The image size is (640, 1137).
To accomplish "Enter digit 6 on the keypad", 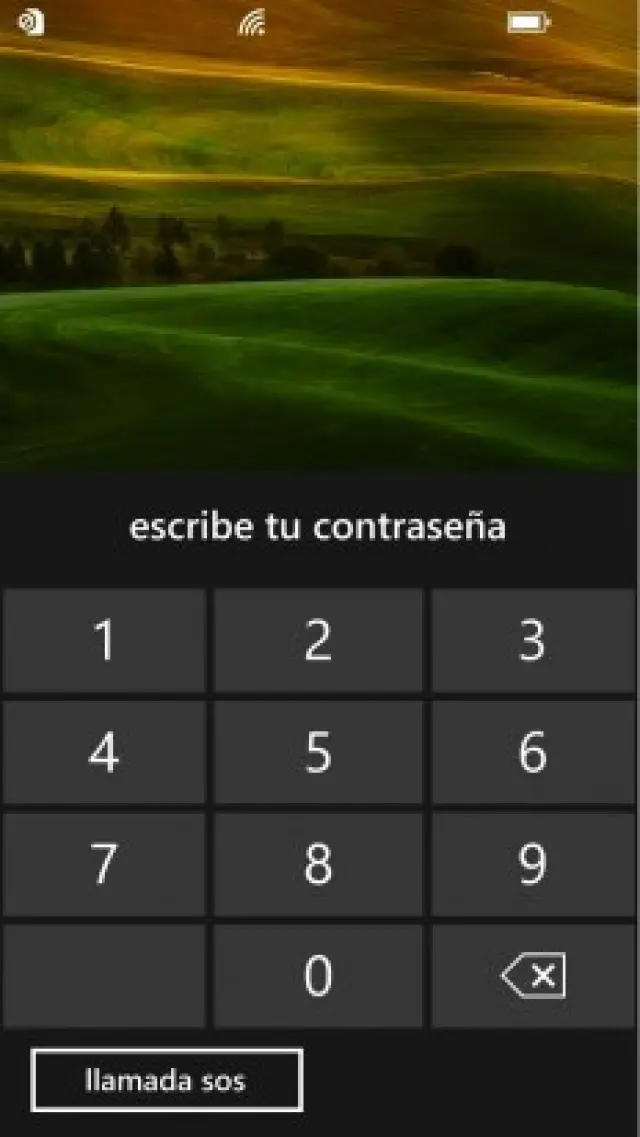I will [x=533, y=753].
